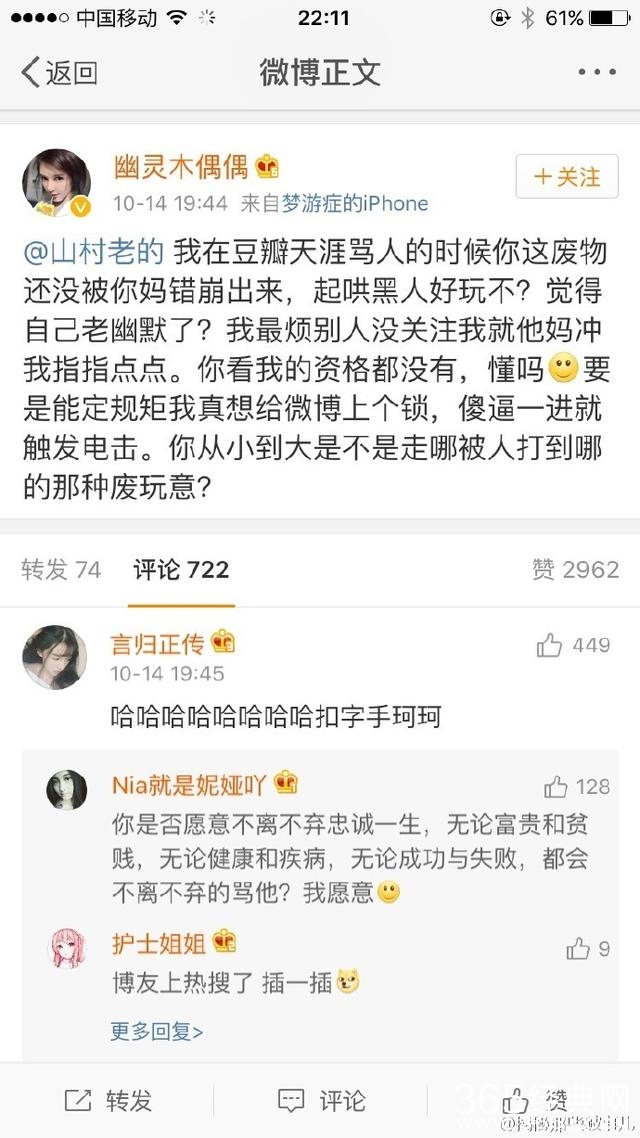This screenshot has width=640, height=1138.
Task: Switch to the 评论 722 tab
Action: 182,570
